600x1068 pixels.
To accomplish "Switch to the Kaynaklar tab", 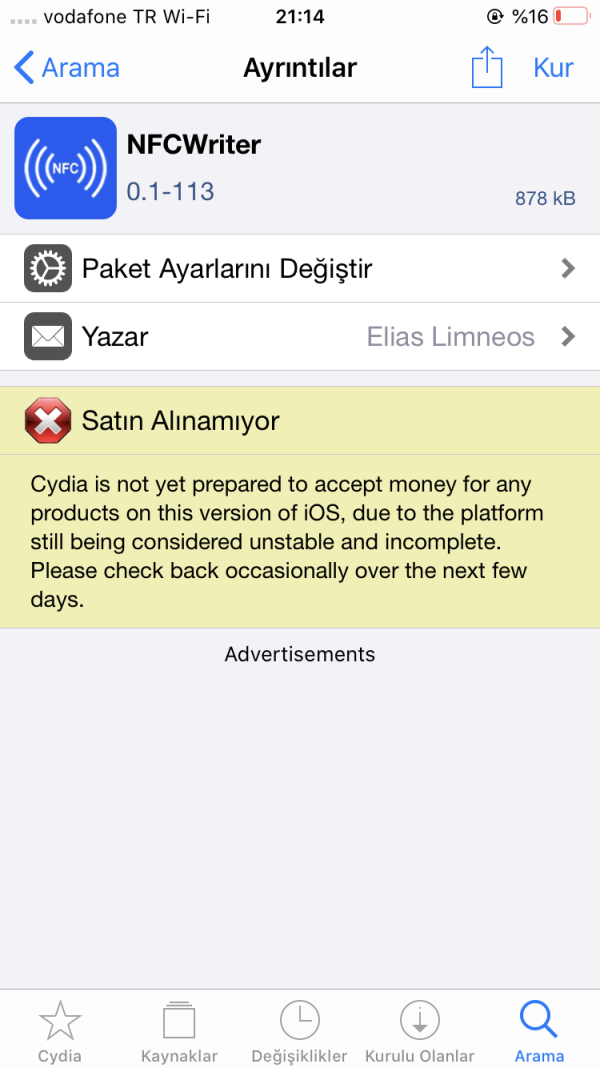I will (x=179, y=1030).
